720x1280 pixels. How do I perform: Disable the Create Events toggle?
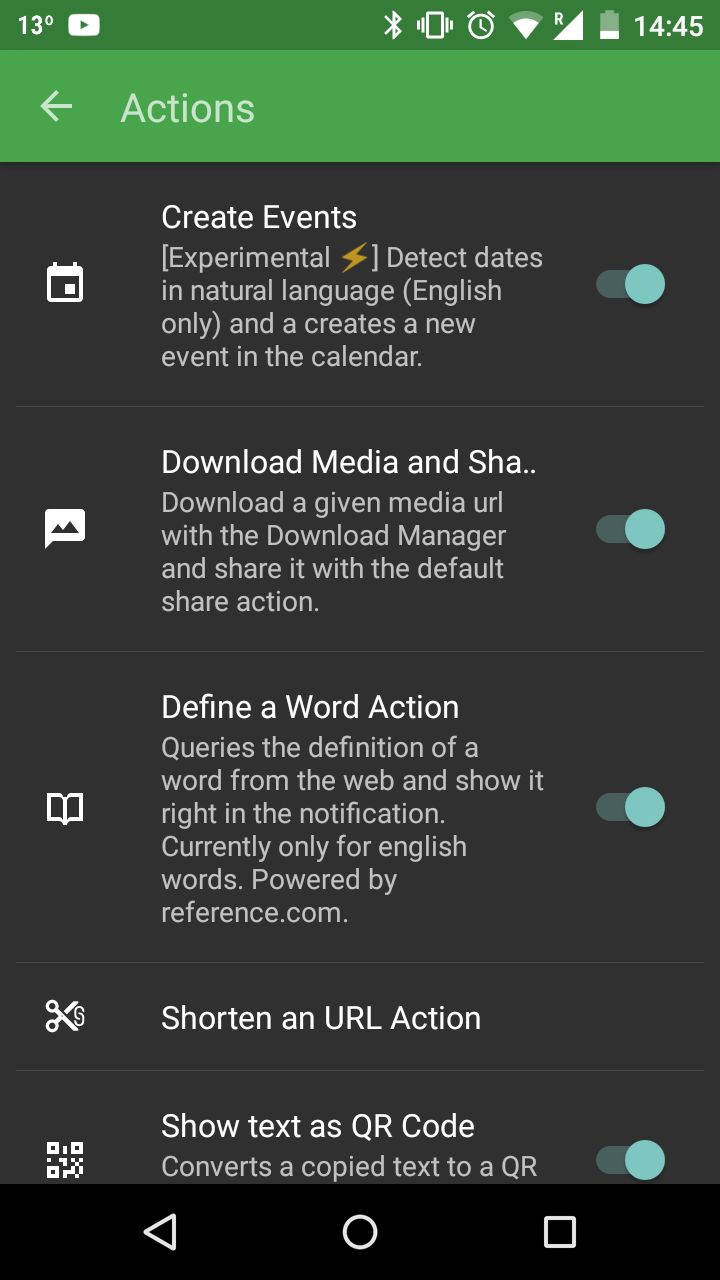630,285
